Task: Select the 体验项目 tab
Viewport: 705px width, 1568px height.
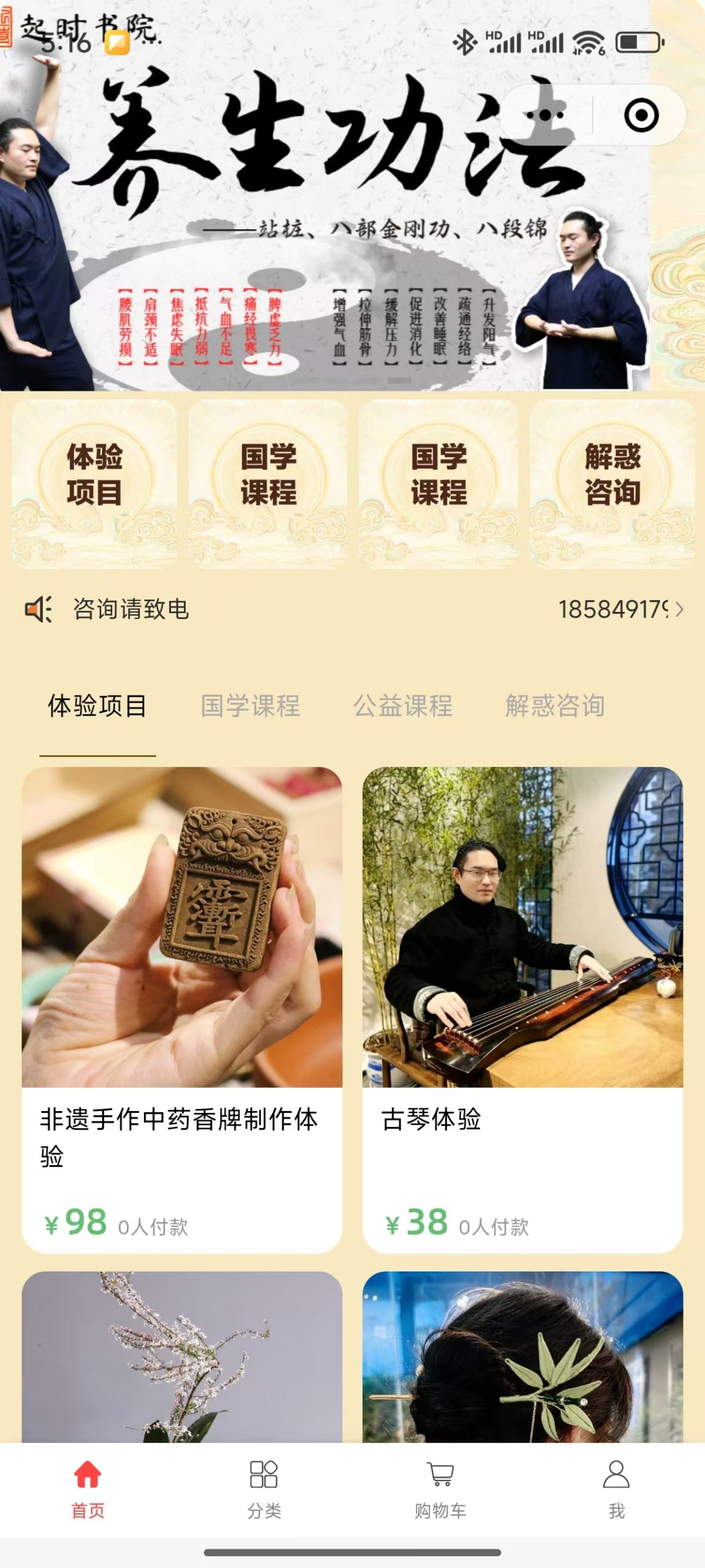Action: click(97, 706)
